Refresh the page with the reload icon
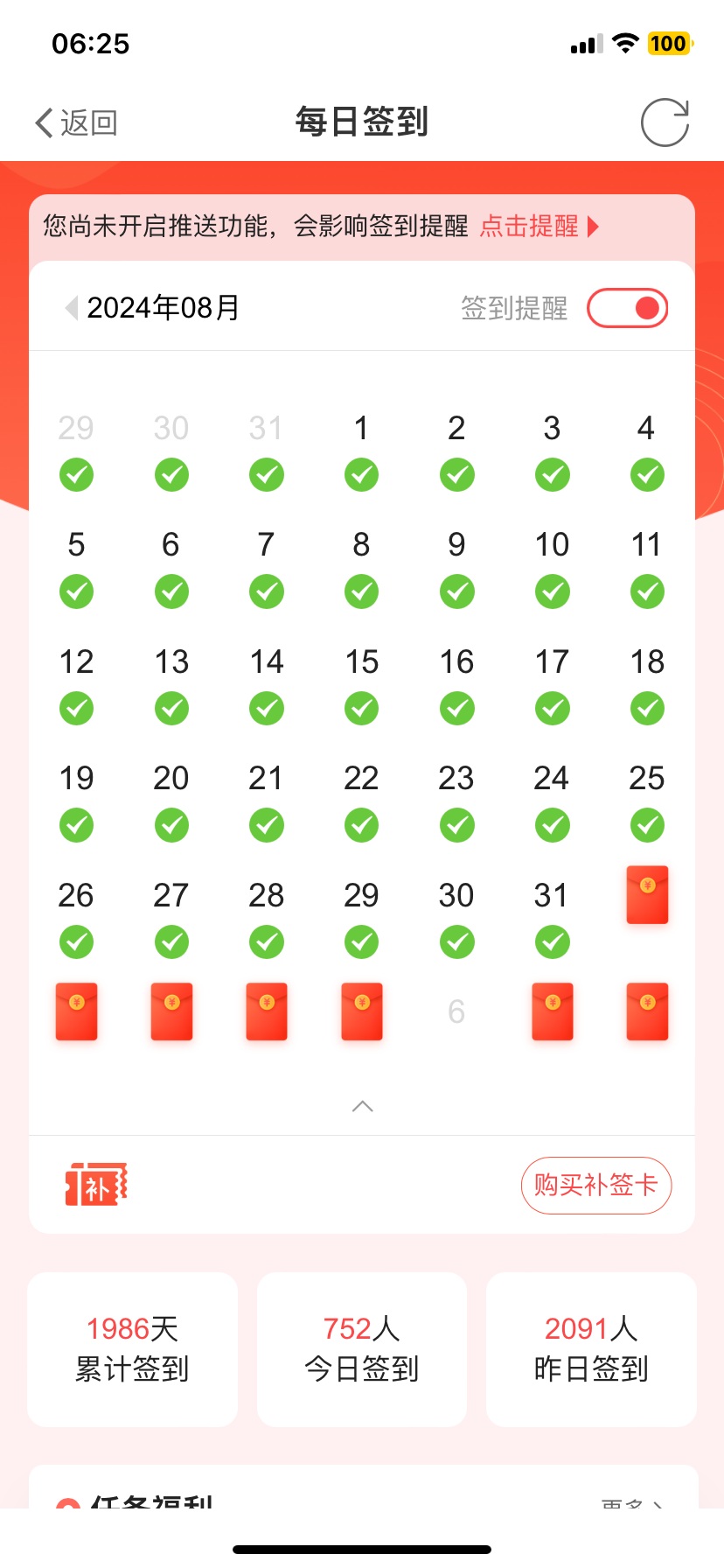Screen dimensions: 724x1568 coord(665,122)
